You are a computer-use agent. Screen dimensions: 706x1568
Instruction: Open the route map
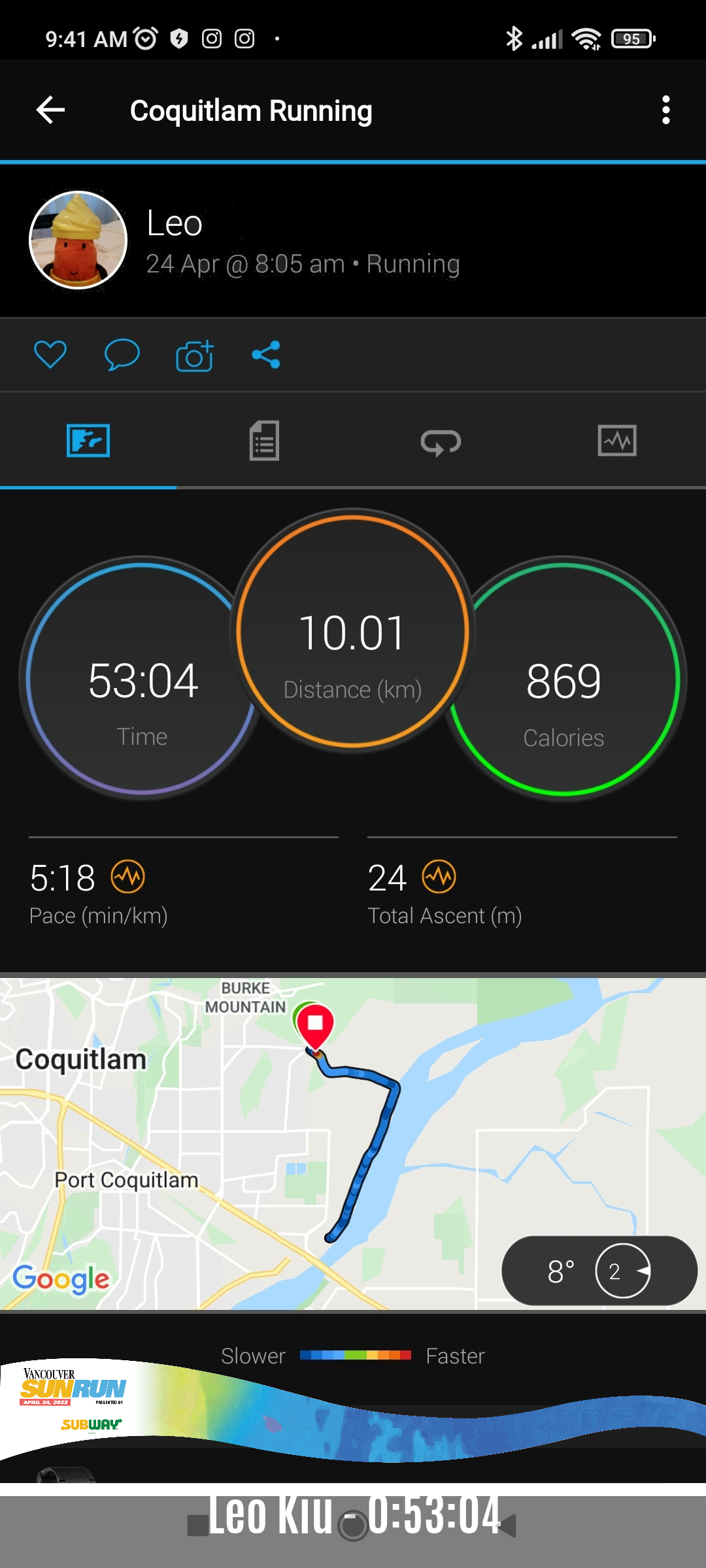(353, 1143)
